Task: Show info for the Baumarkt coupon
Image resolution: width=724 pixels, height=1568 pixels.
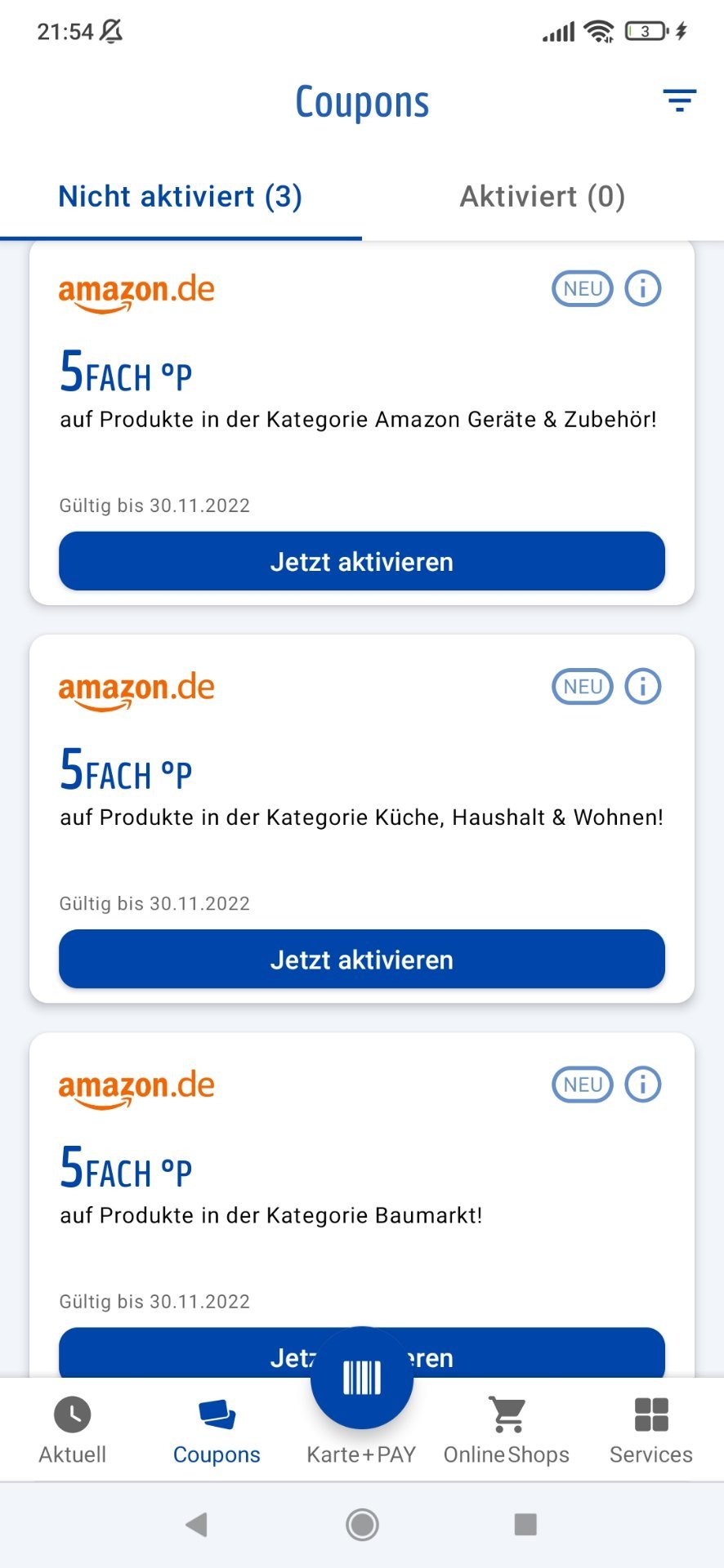Action: pyautogui.click(x=643, y=1085)
